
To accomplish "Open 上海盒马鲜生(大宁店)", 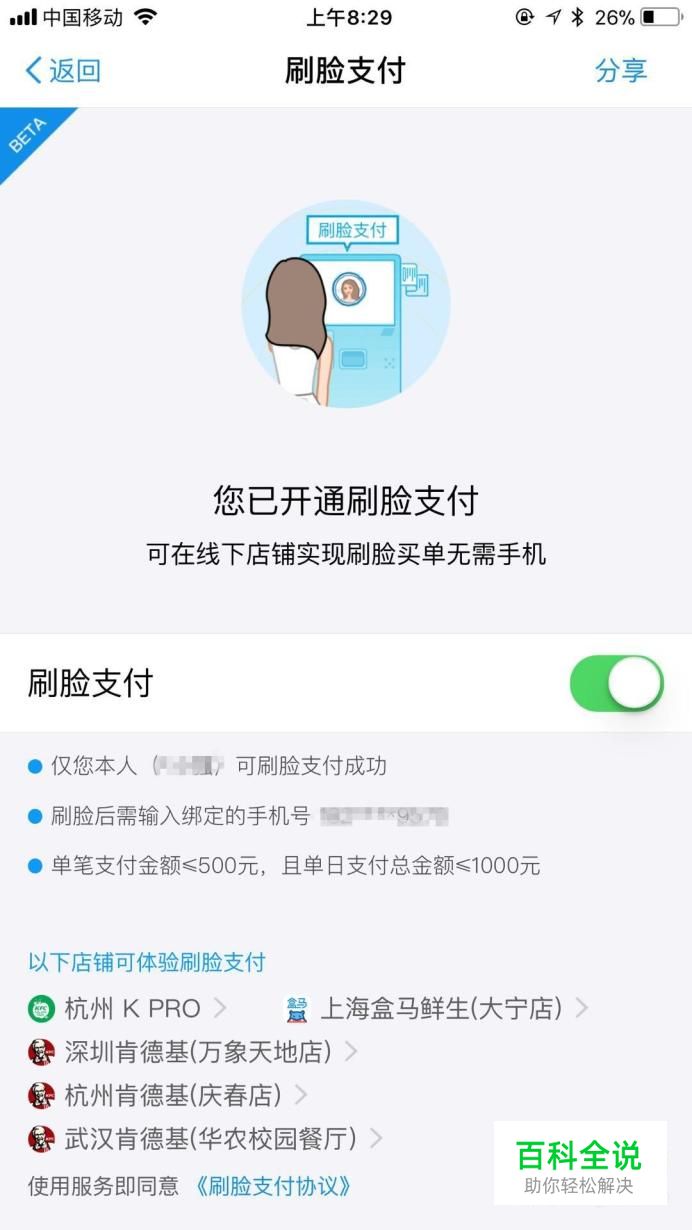I will tap(436, 1008).
